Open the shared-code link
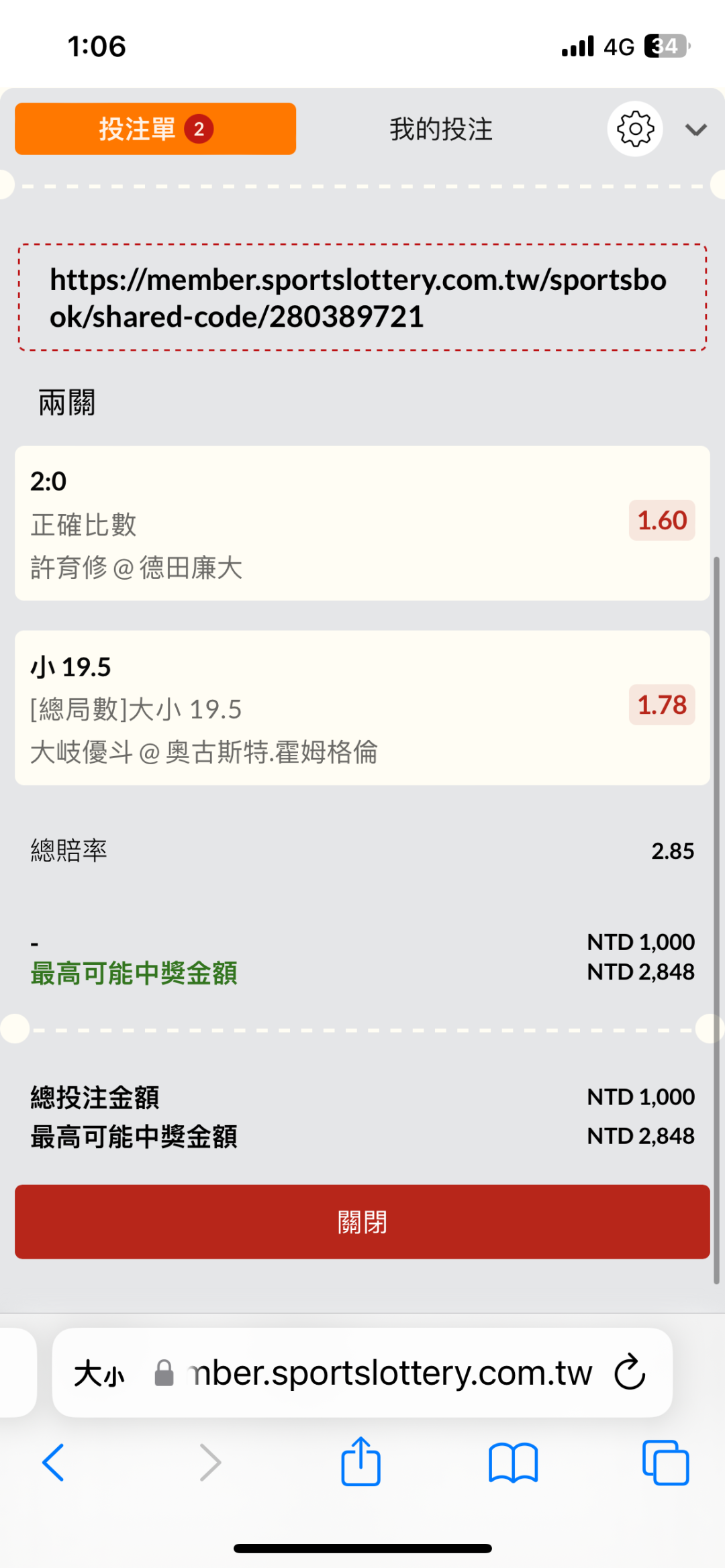725x1568 pixels. point(358,298)
